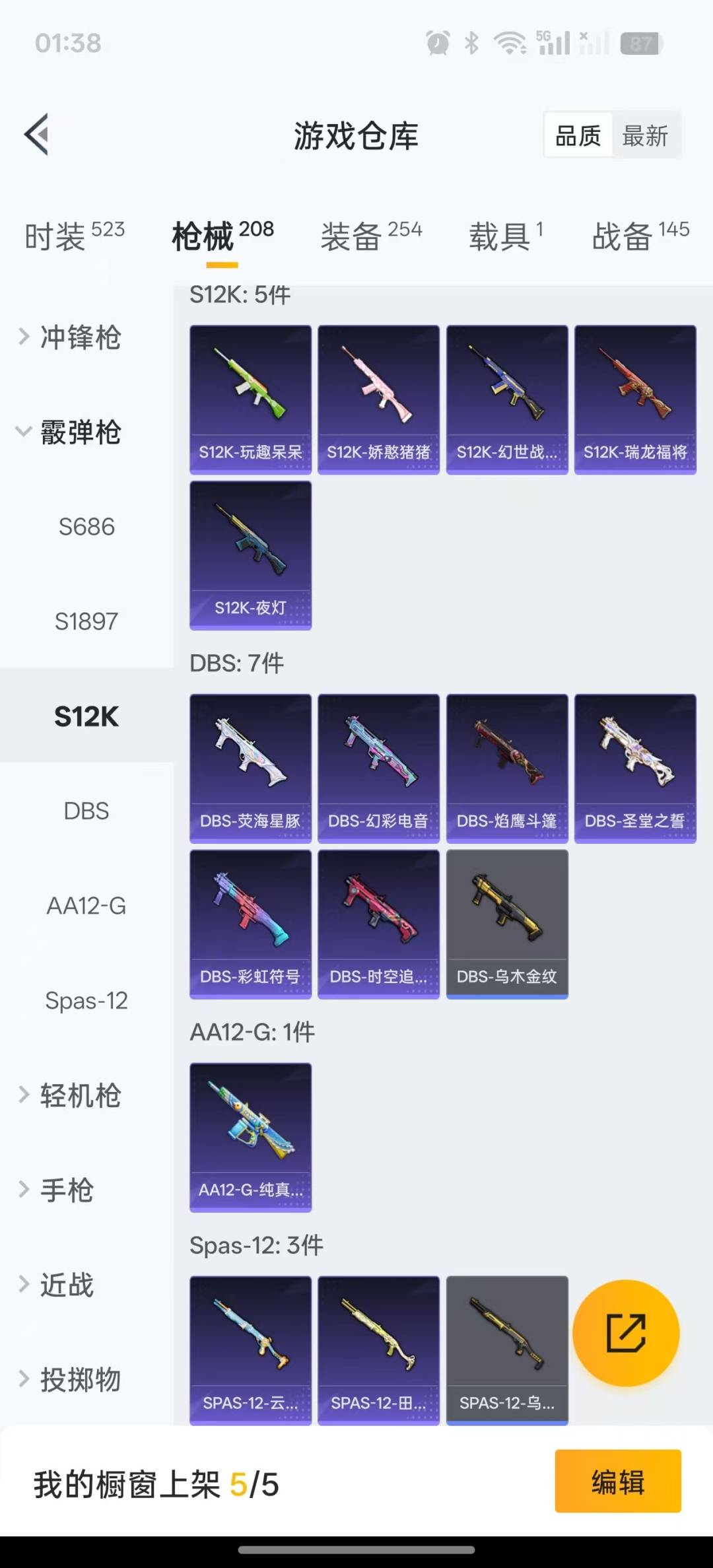Sort the warehouse by 最新
This screenshot has width=713, height=1568.
click(645, 135)
